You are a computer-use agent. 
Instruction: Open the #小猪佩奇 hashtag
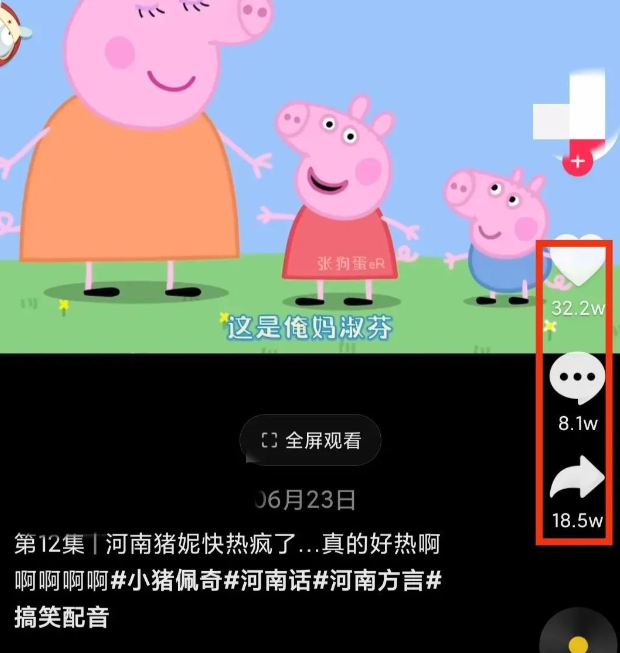click(x=166, y=581)
